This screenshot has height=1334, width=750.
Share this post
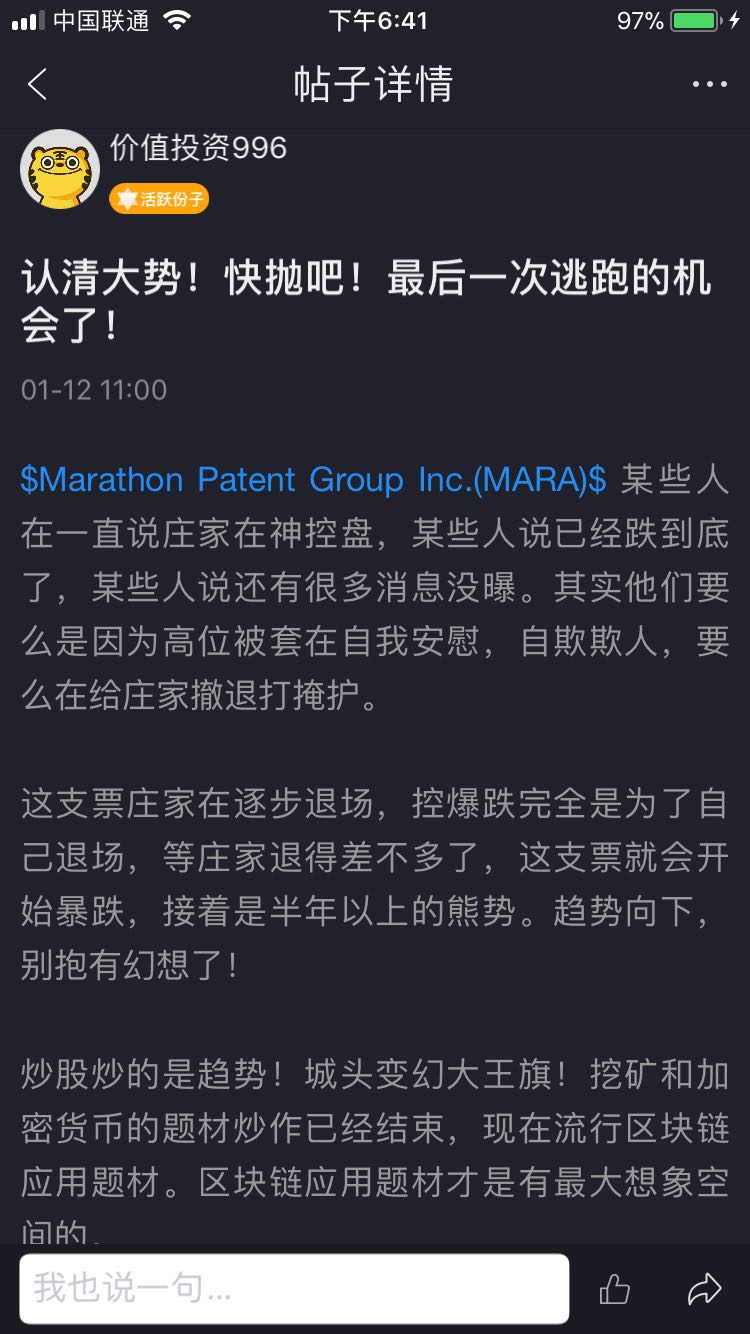click(x=704, y=1289)
